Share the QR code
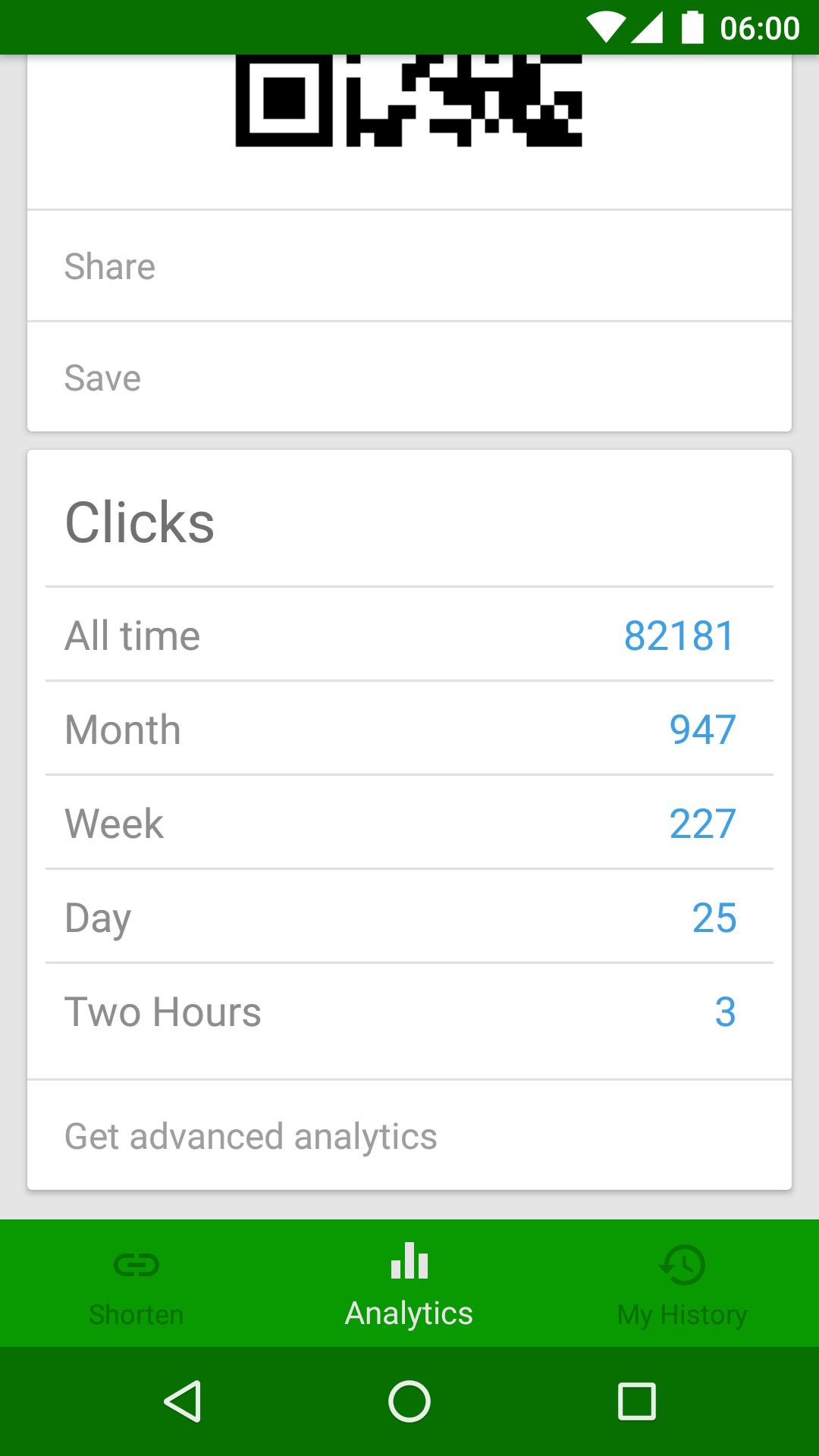 pos(409,266)
